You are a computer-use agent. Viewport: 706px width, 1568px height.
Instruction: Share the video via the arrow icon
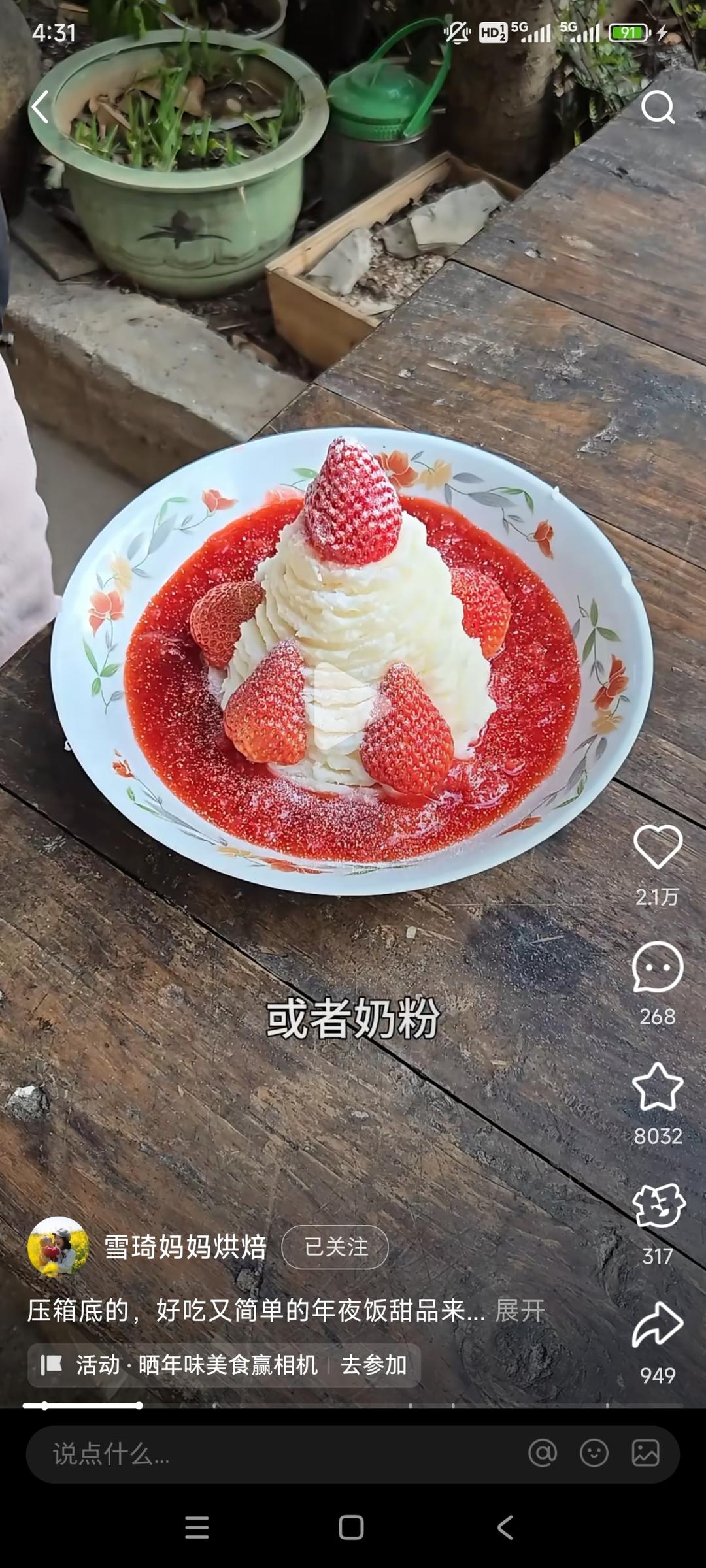tap(658, 1326)
